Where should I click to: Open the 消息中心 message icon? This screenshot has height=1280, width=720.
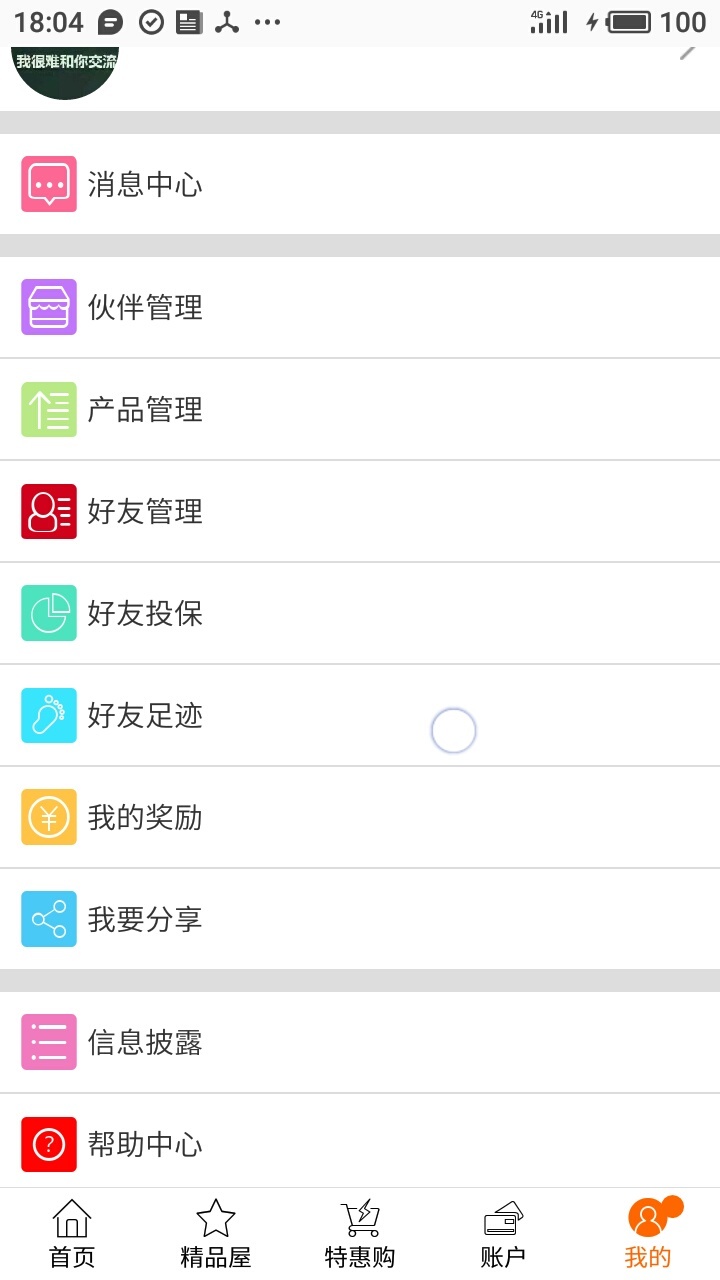click(48, 184)
